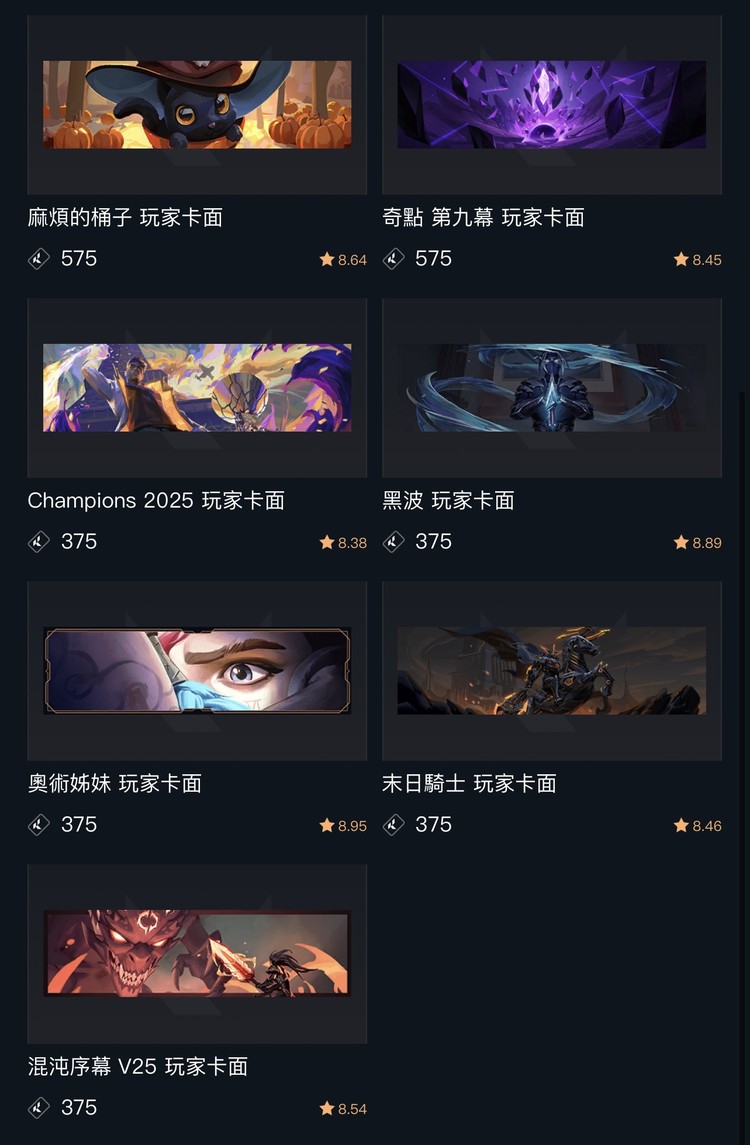750x1145 pixels.
Task: Click the currency icon under 混沌序幕 V25
Action: [x=38, y=1108]
